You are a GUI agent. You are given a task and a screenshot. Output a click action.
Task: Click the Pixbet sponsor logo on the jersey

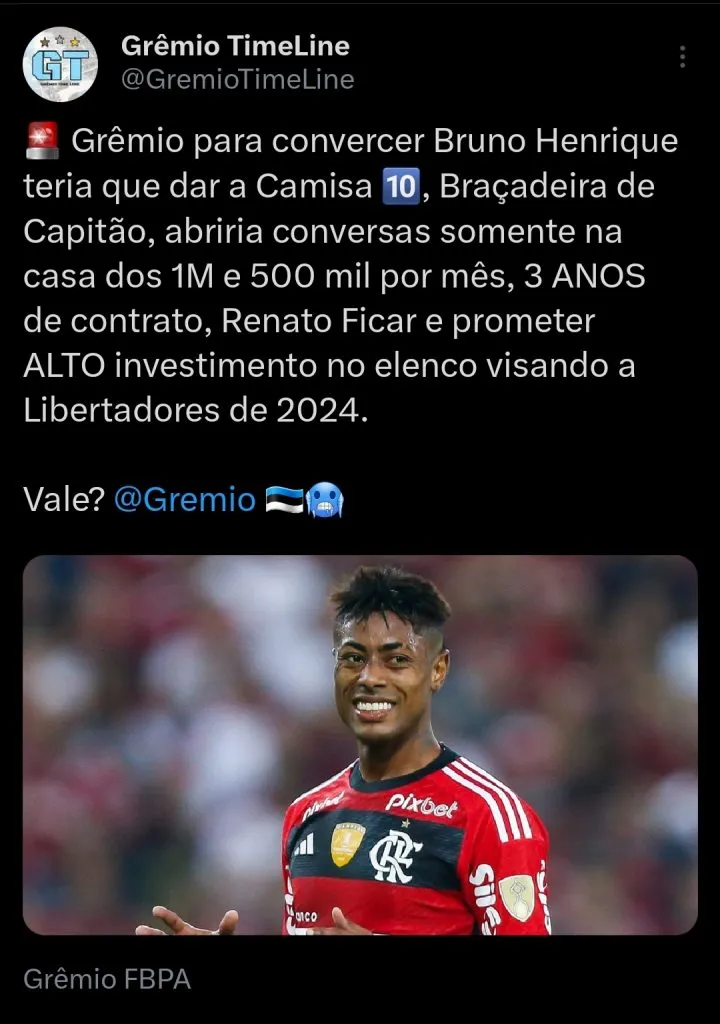422,805
